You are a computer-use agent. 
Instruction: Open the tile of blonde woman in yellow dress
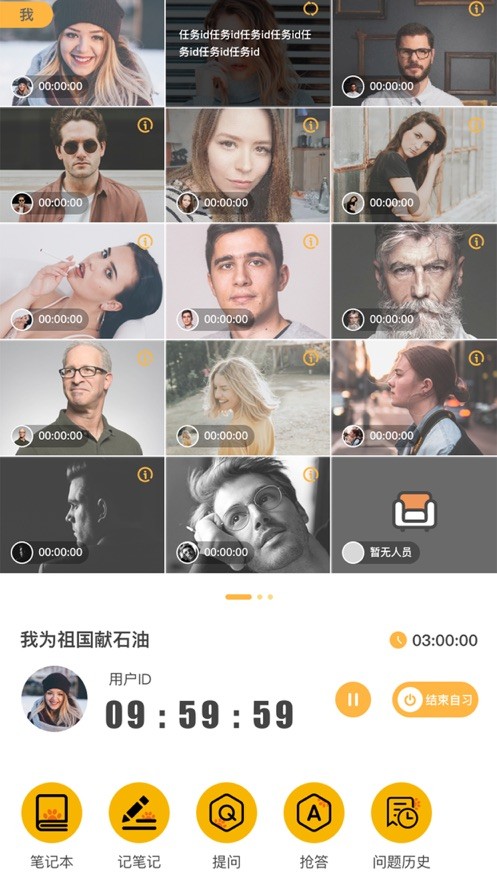pyautogui.click(x=248, y=398)
